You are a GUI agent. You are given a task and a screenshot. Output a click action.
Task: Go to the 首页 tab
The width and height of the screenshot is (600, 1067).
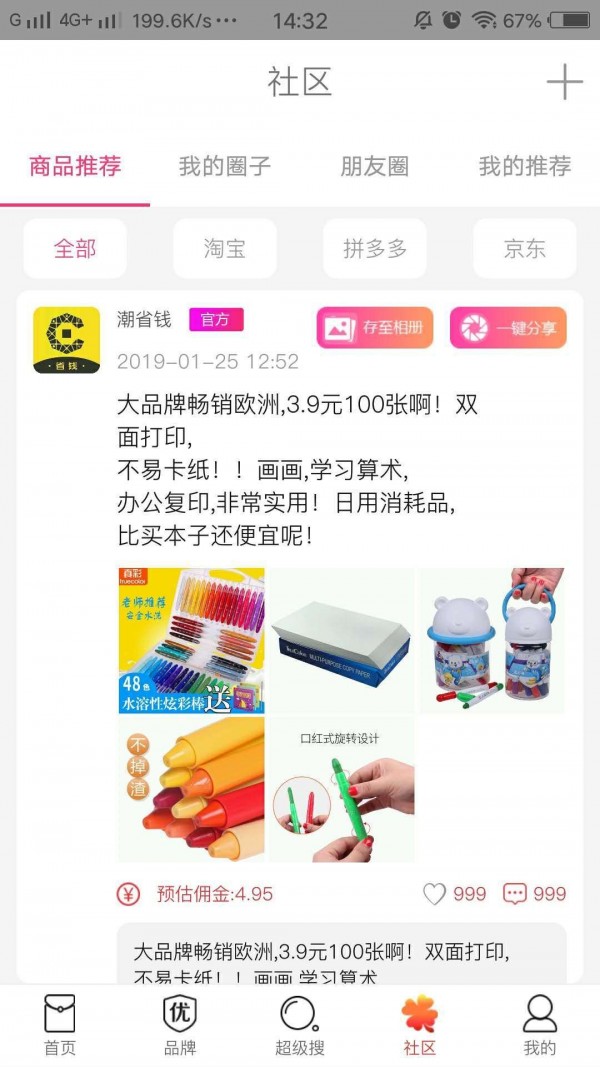click(x=60, y=1024)
